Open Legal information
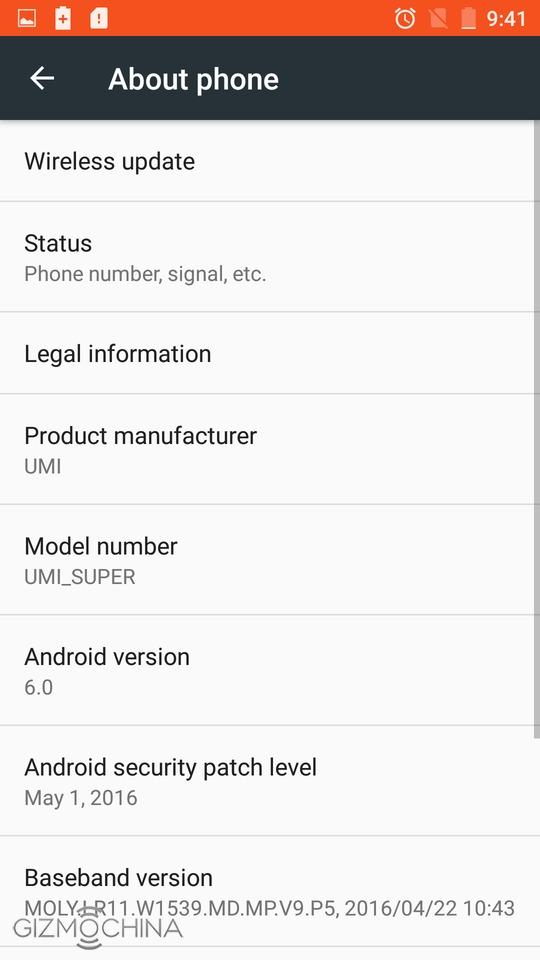This screenshot has height=960, width=540. [x=267, y=353]
